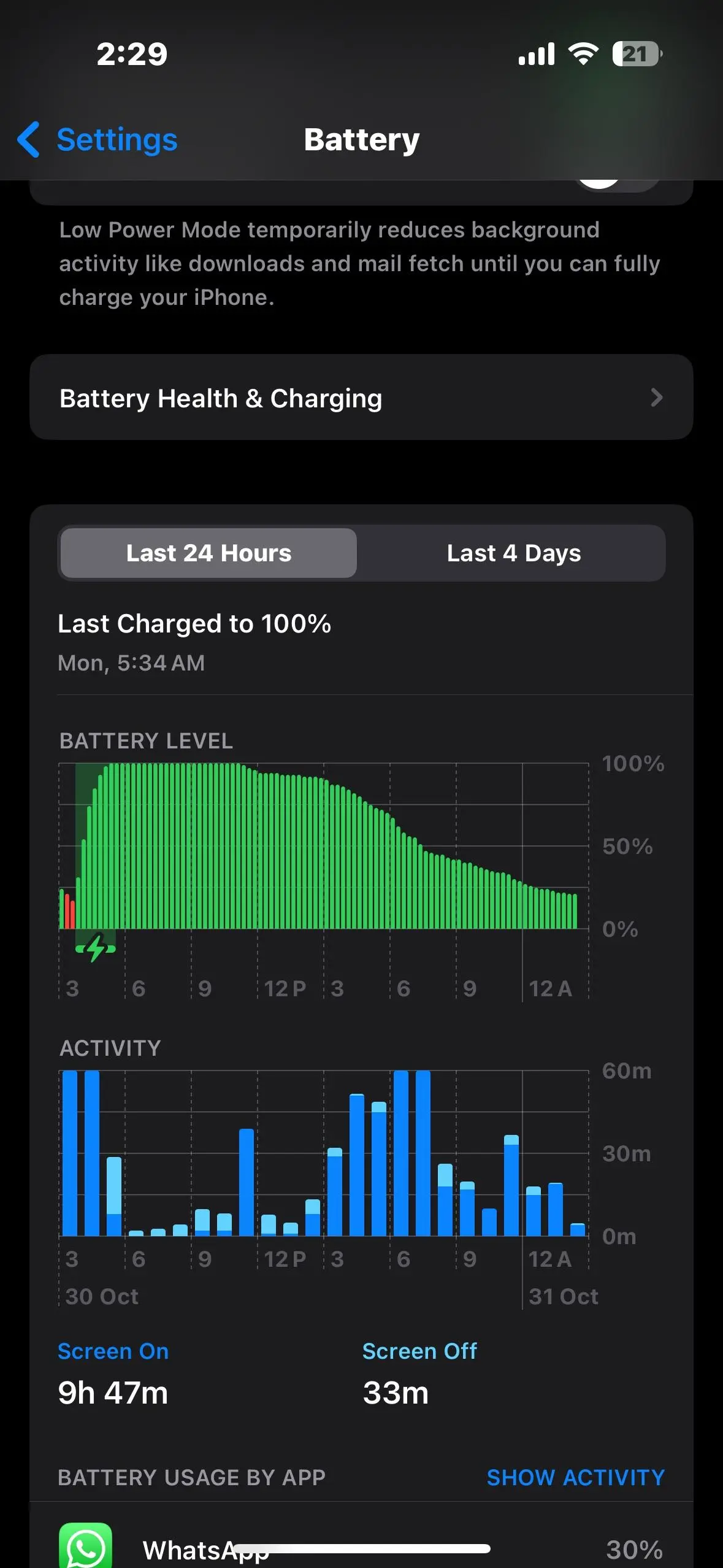
Task: Select the Last 24 Hours segment
Action: pyautogui.click(x=208, y=553)
